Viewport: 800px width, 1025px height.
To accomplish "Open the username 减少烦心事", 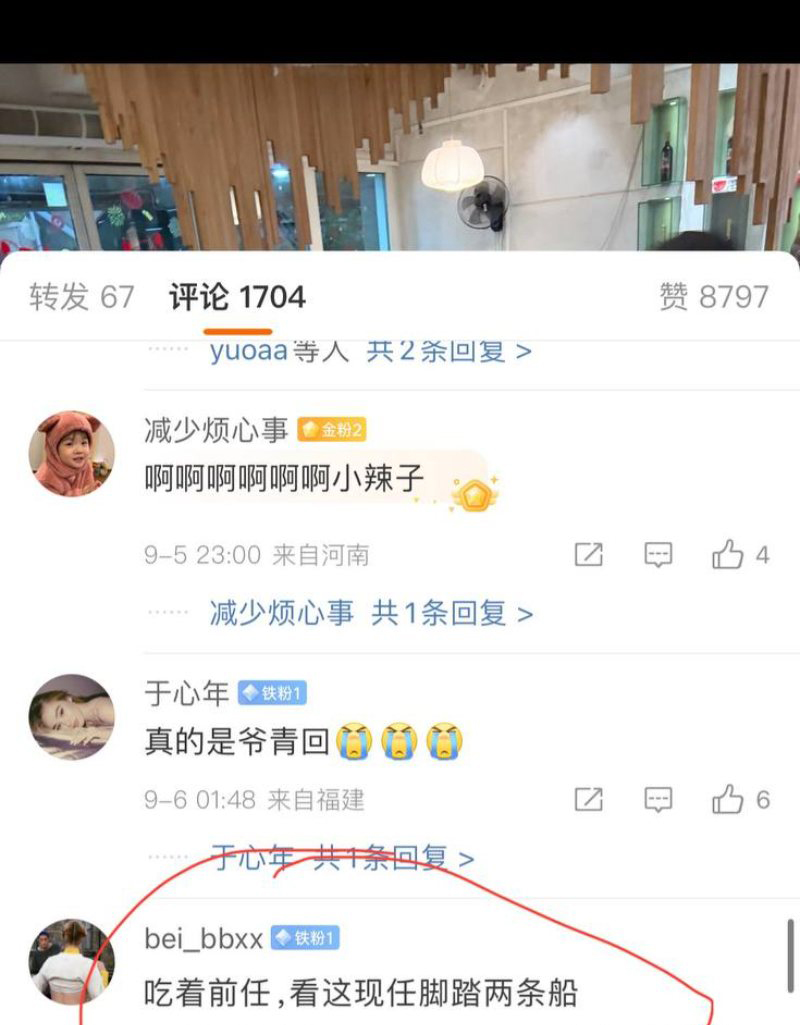I will [x=216, y=430].
